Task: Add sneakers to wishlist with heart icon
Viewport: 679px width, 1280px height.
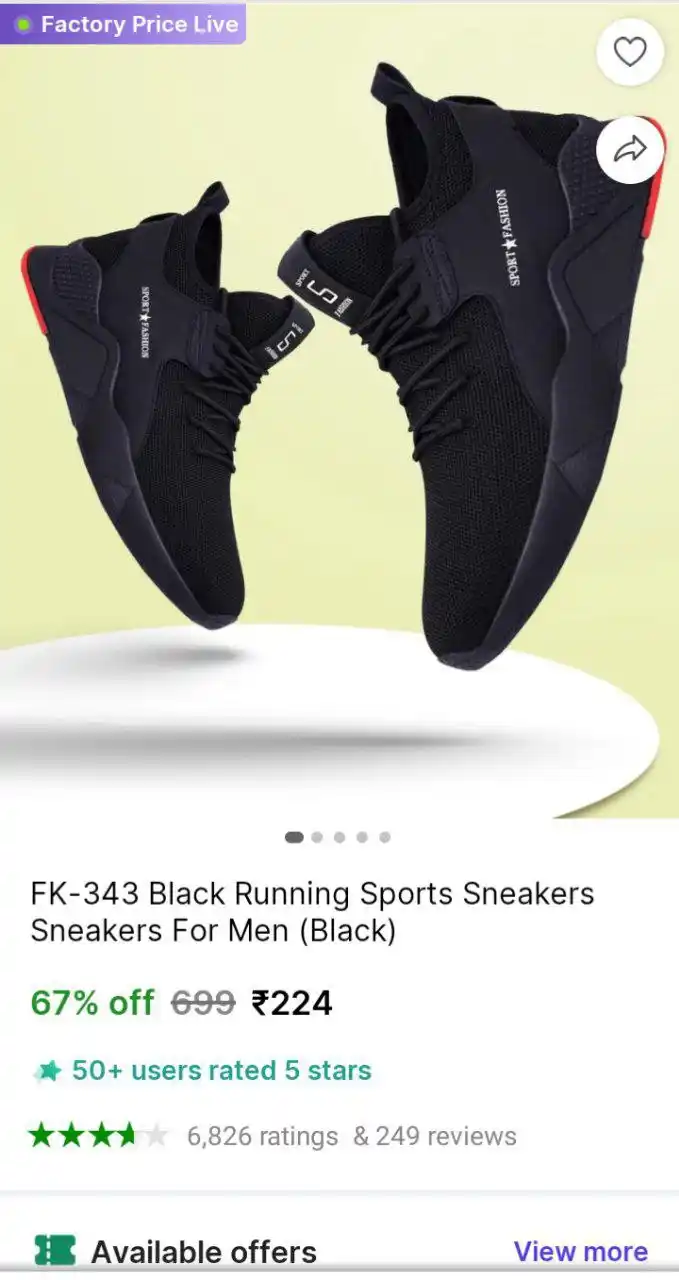Action: click(x=629, y=51)
